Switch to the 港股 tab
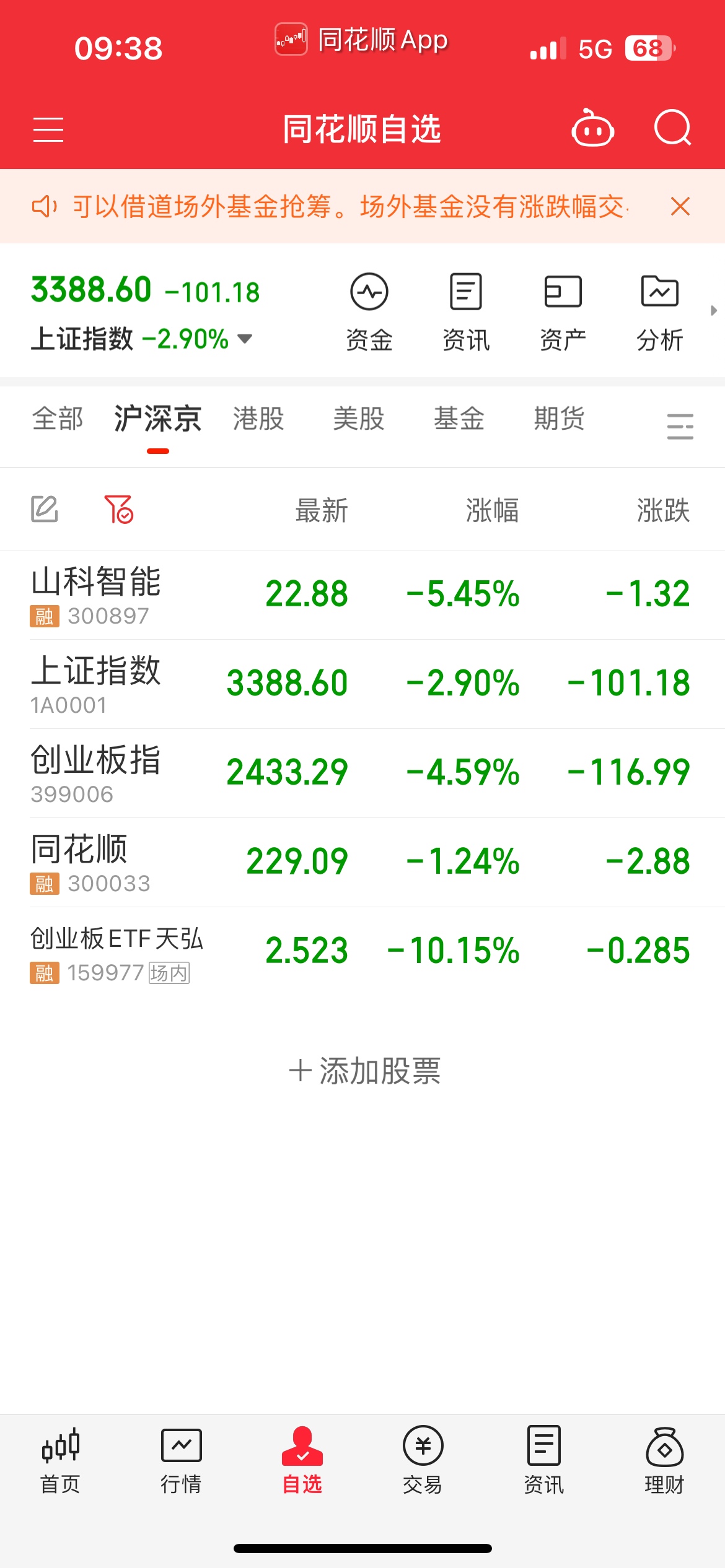 (x=258, y=419)
